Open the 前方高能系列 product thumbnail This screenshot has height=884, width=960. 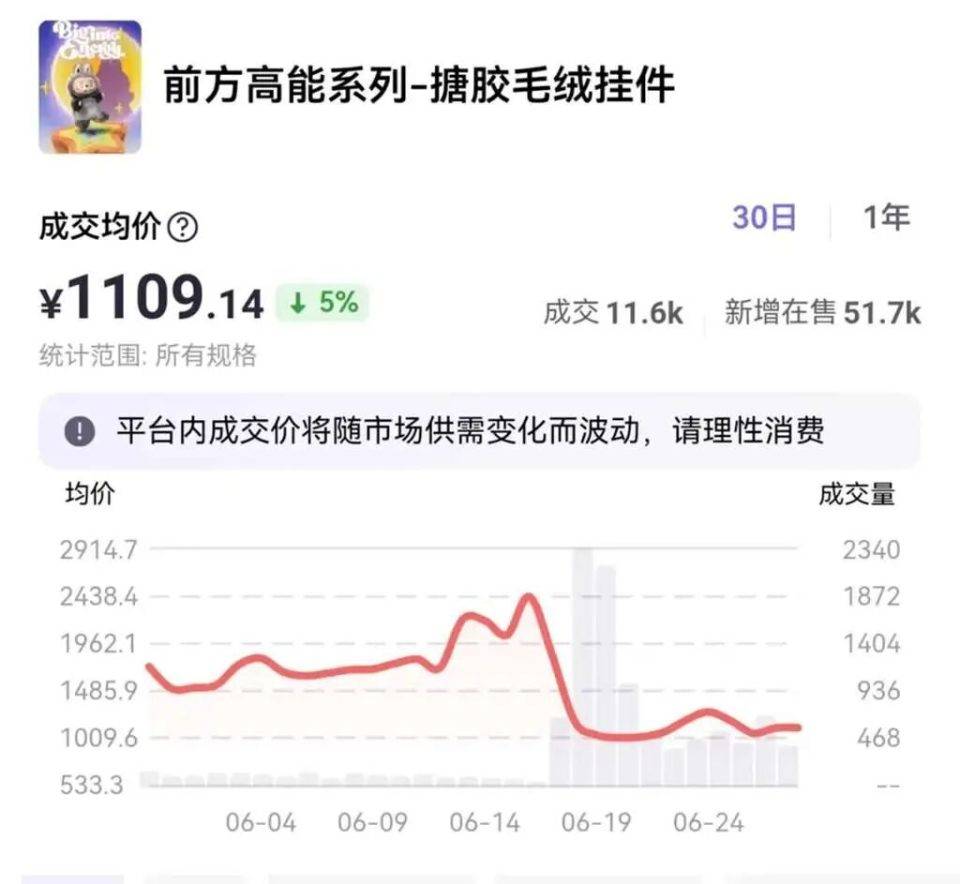(x=89, y=87)
